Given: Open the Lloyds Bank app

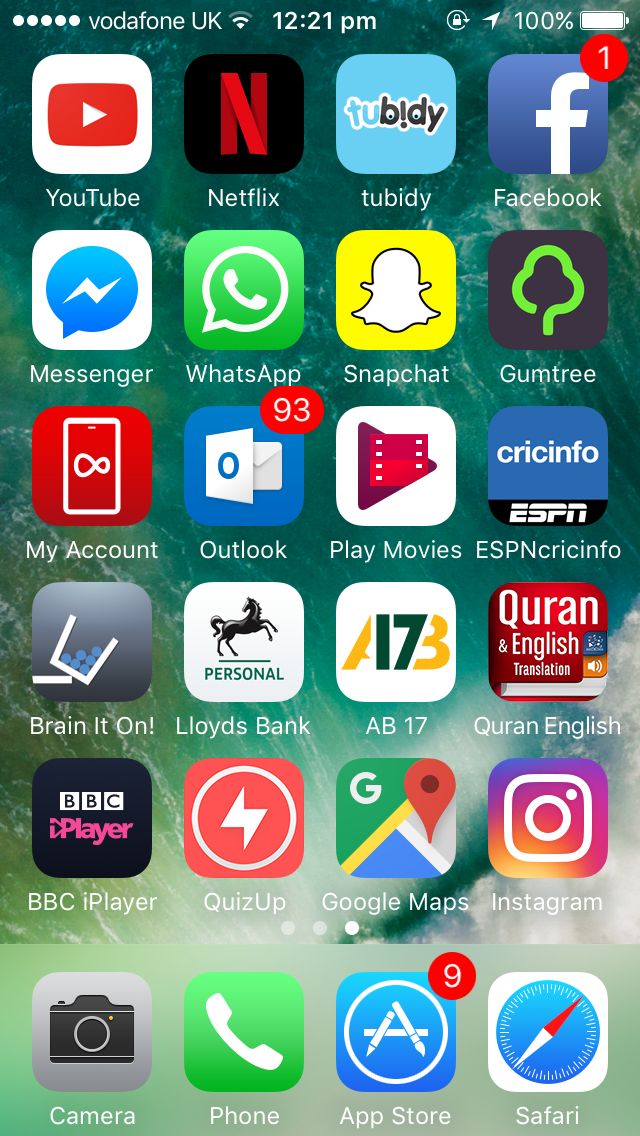Looking at the screenshot, I should tap(244, 642).
